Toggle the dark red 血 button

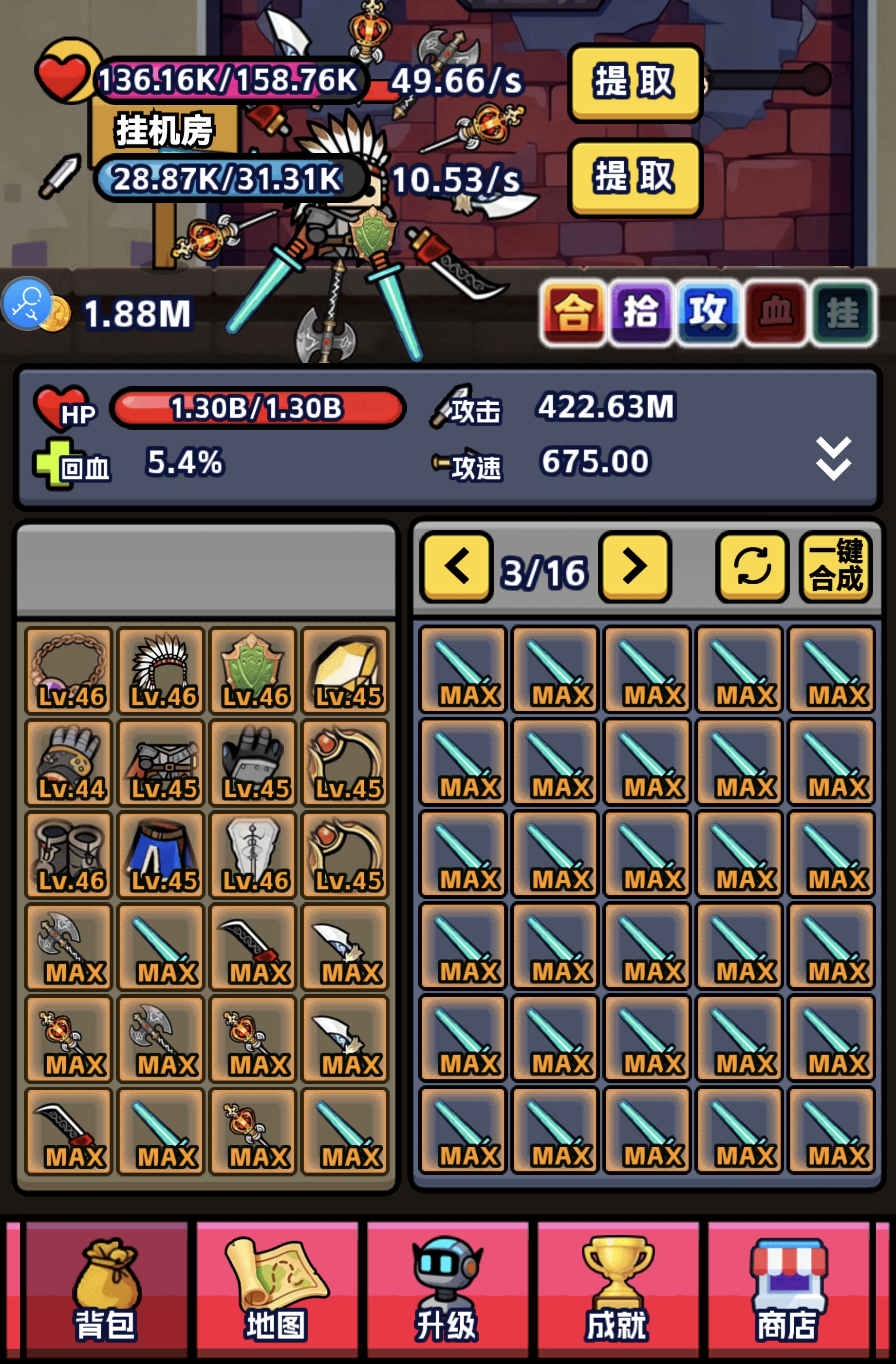(775, 313)
